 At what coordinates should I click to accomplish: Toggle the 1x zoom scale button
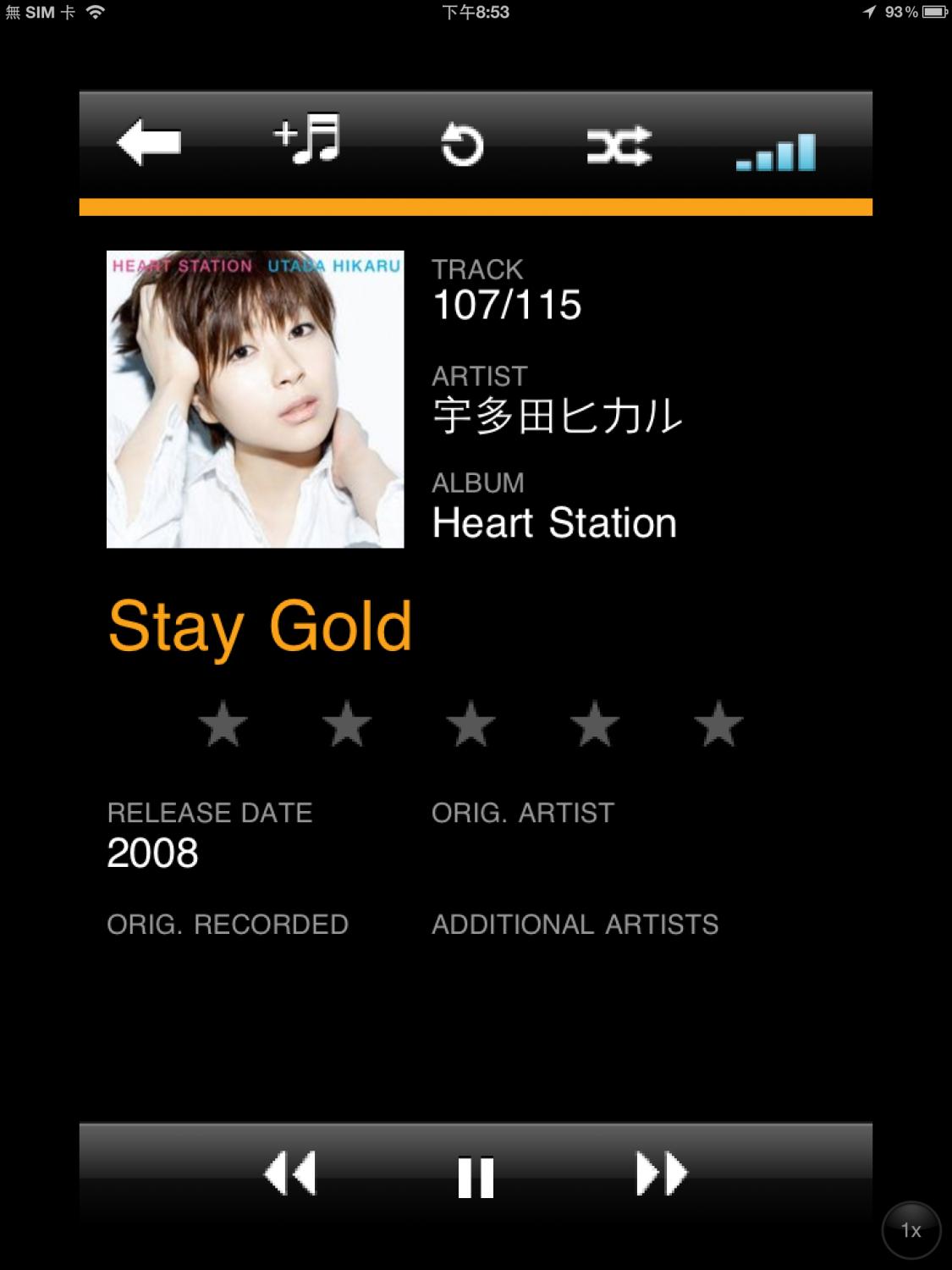click(x=911, y=1230)
